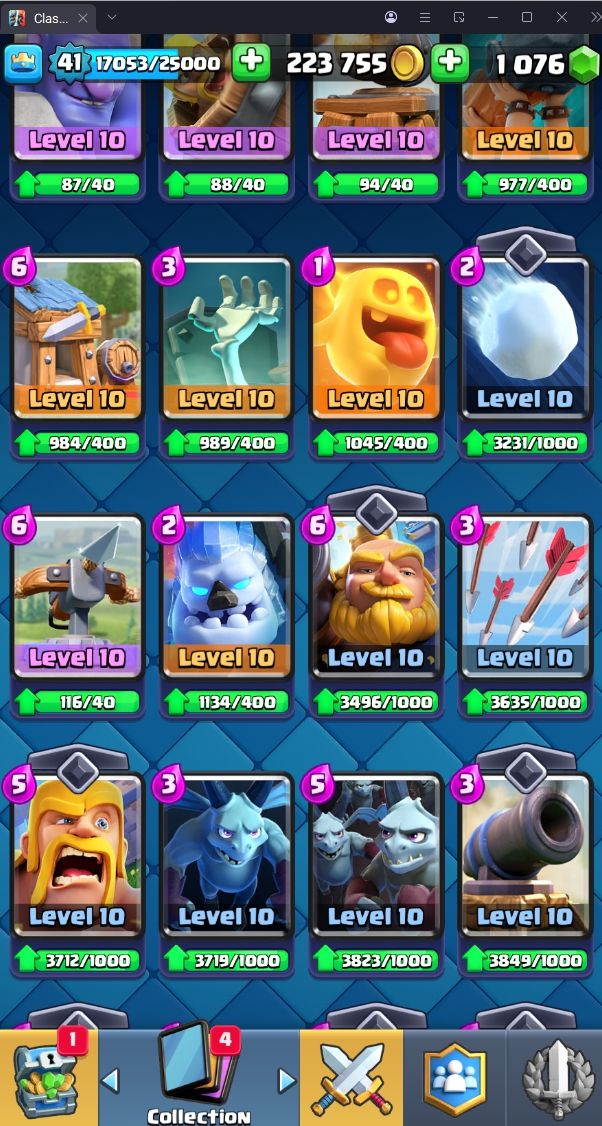
Task: Select the Tombstone card
Action: (x=226, y=340)
